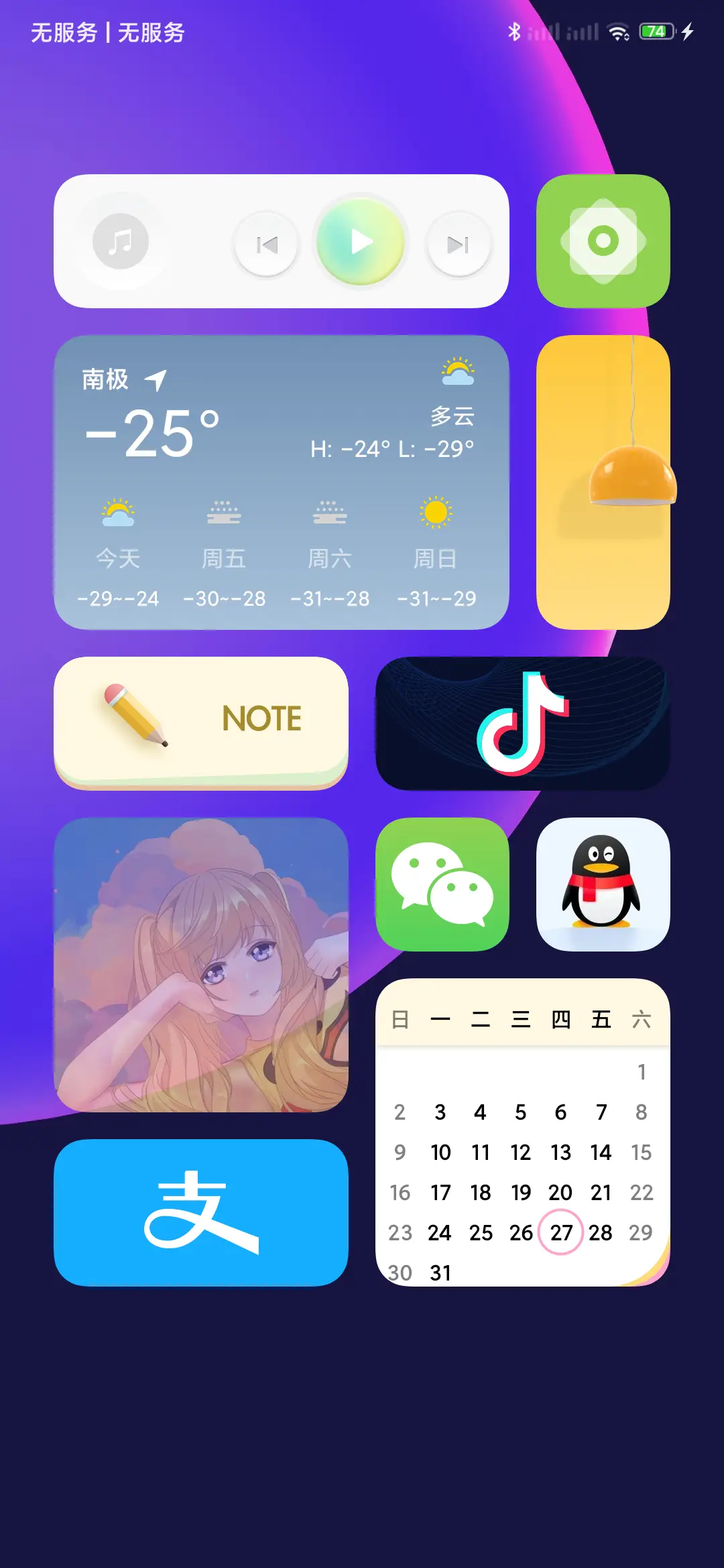Go back to the previous track
The height and width of the screenshot is (1568, 724).
click(x=265, y=243)
